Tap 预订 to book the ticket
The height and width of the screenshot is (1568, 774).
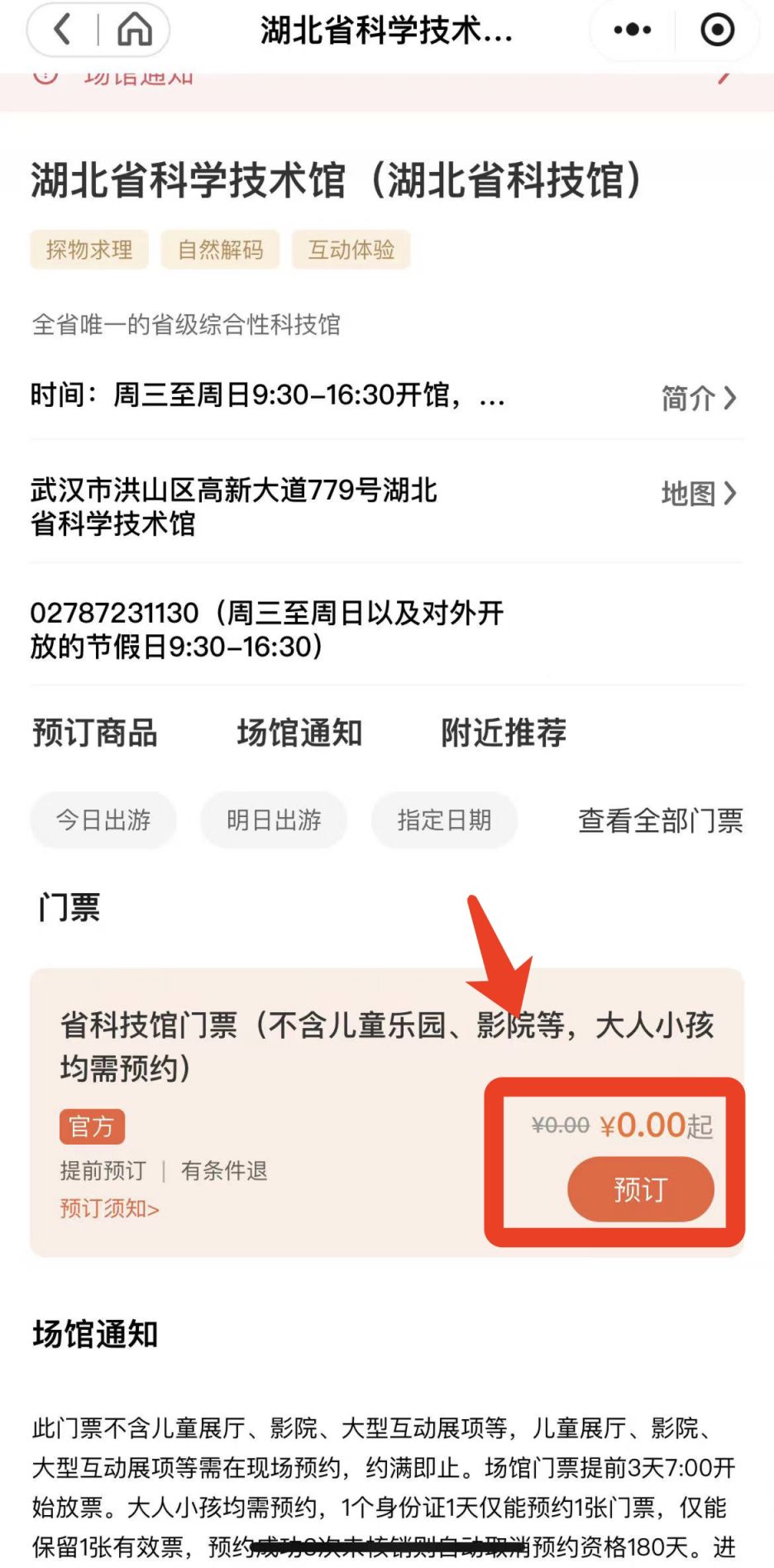[640, 1189]
